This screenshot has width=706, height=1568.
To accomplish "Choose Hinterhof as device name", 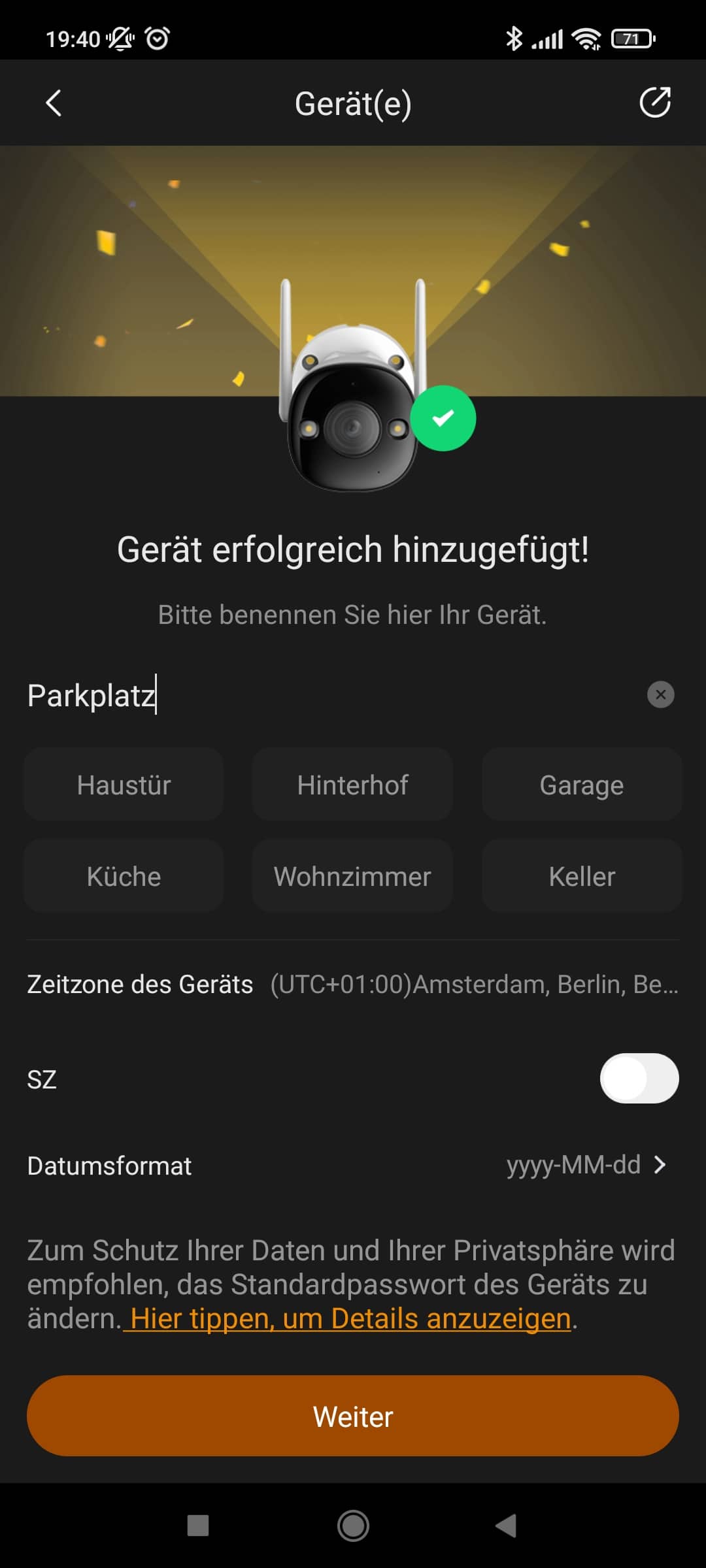I will (x=352, y=785).
